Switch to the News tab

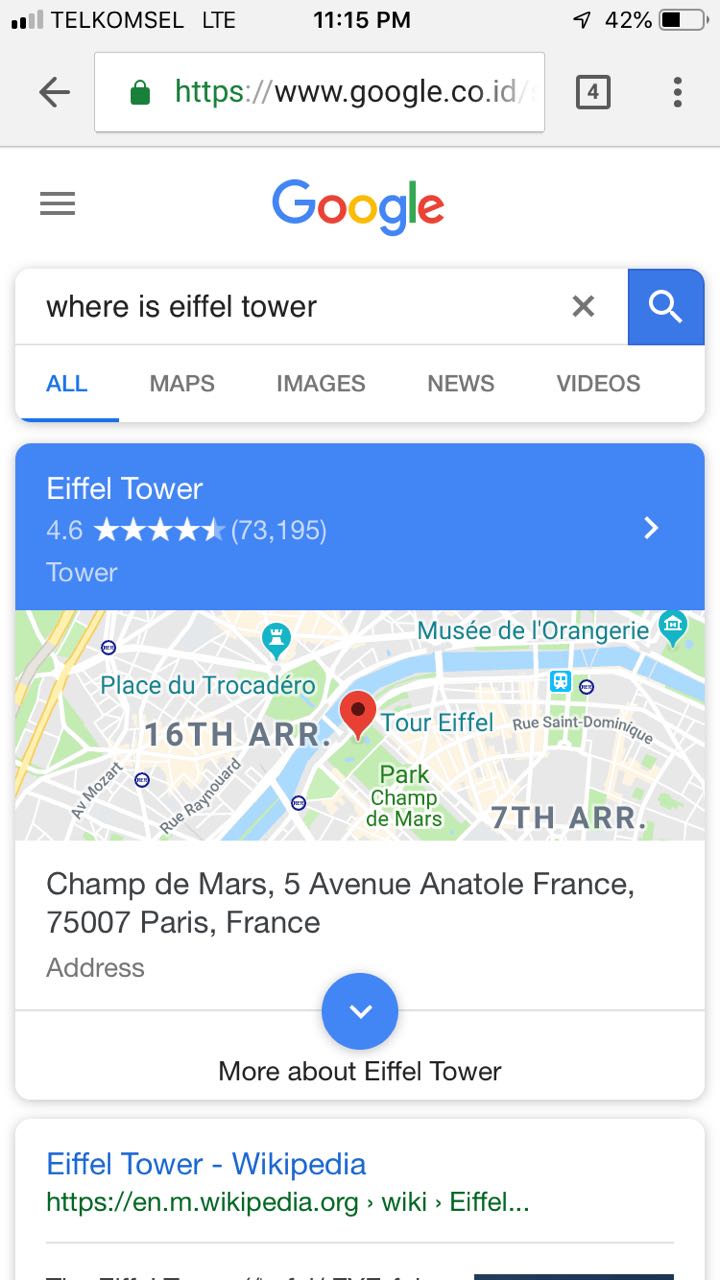coord(461,383)
